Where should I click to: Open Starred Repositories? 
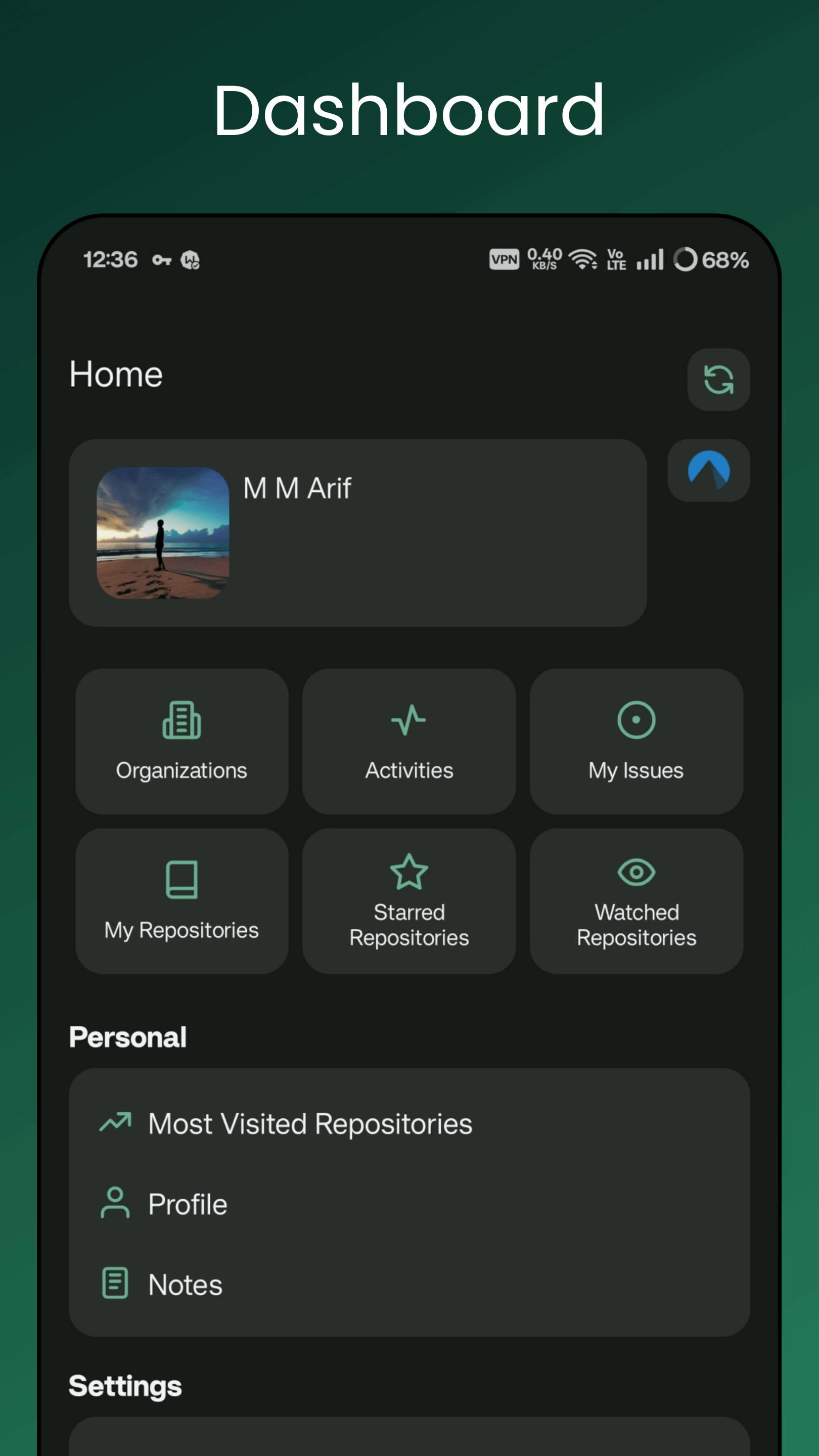coord(408,900)
